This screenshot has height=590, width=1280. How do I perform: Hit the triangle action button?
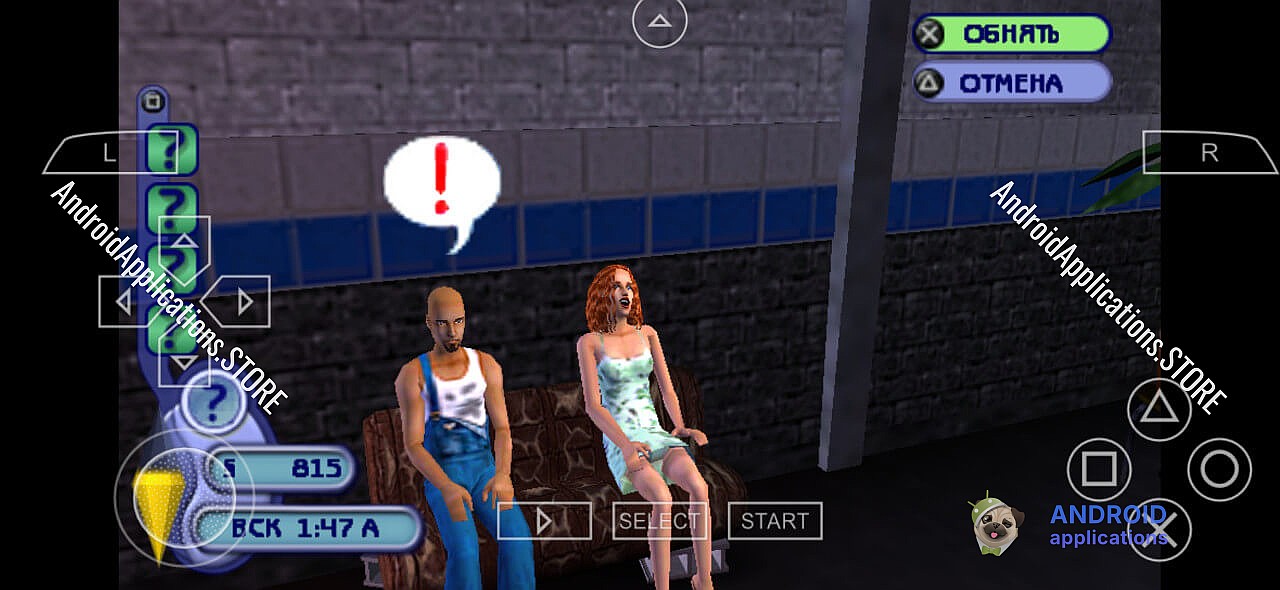pos(1159,409)
